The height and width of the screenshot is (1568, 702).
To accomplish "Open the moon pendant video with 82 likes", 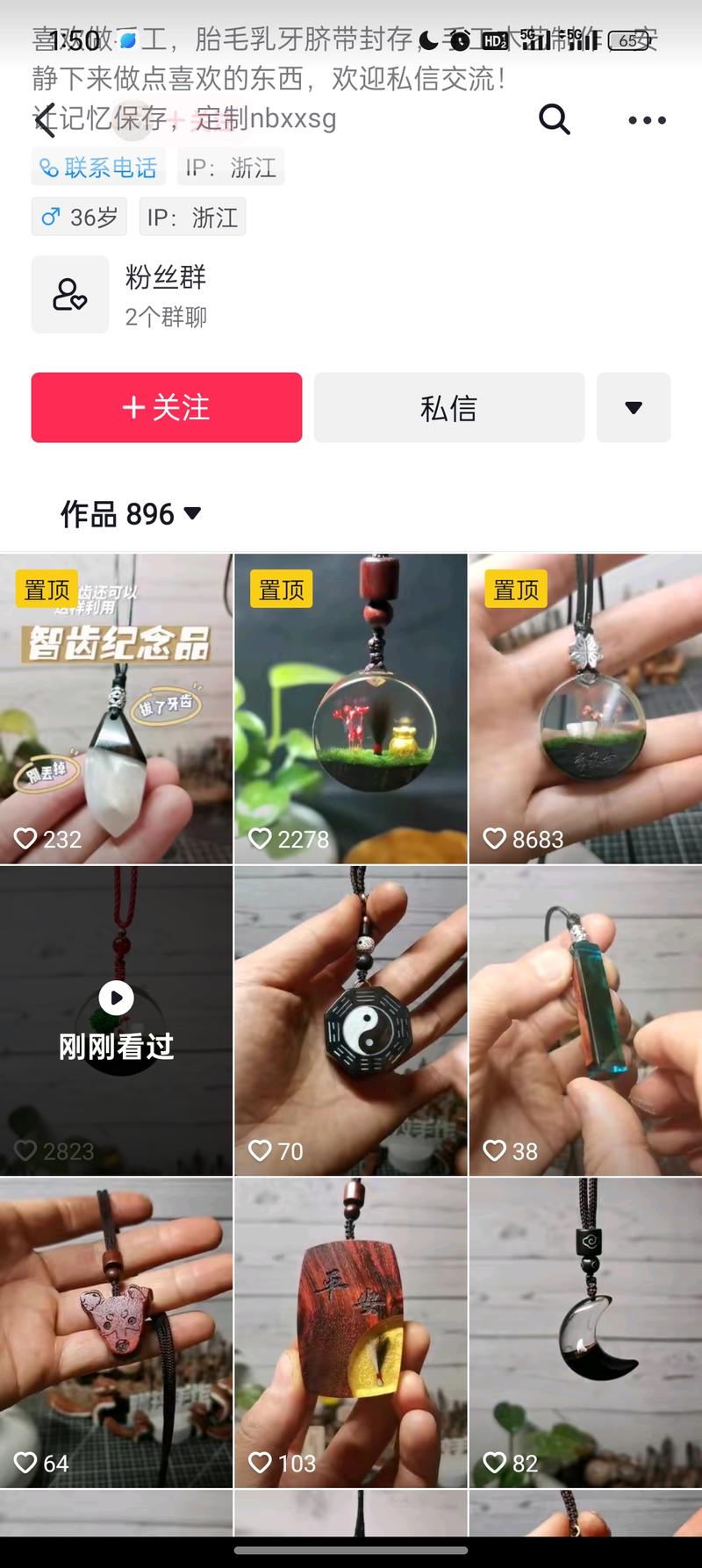I will (585, 1332).
